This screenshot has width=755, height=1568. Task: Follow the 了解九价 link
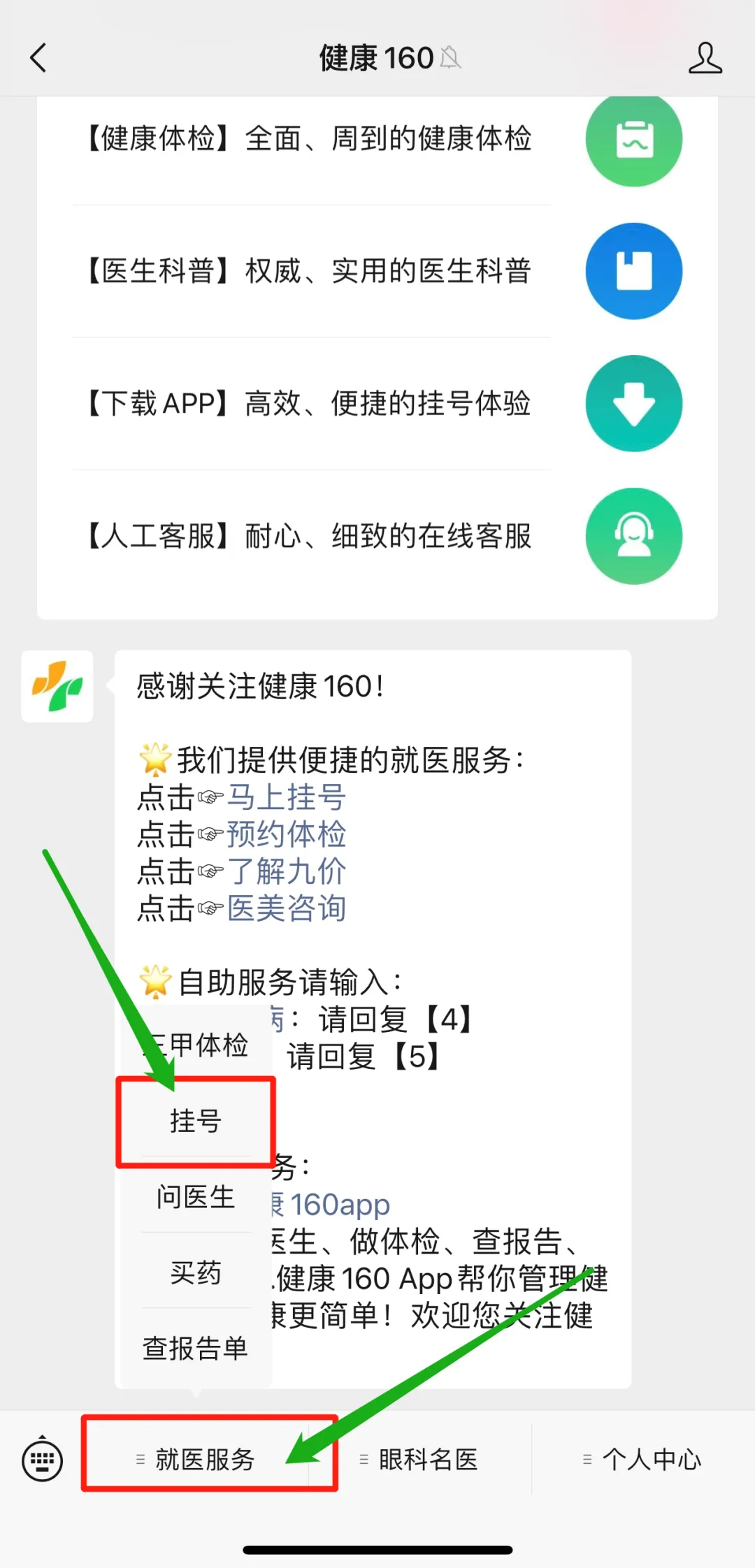pyautogui.click(x=286, y=871)
